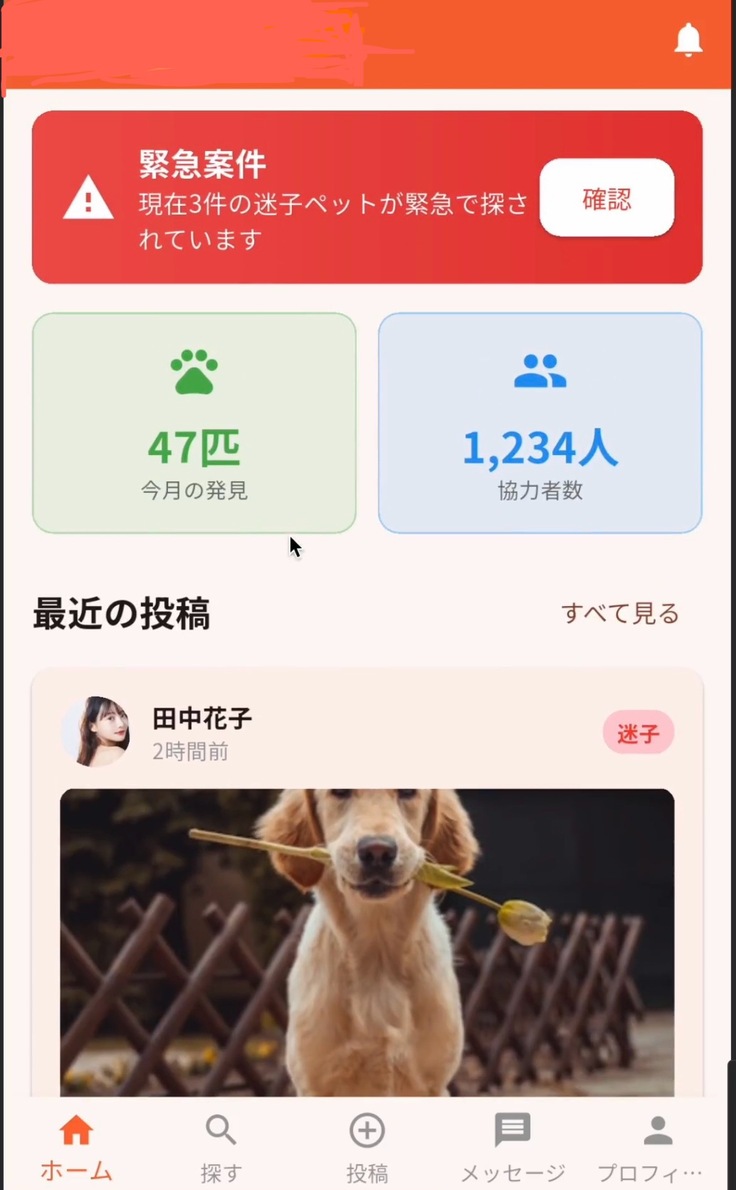Open the 今月の発見 stats card
Screen dimensions: 736x1190
(x=194, y=423)
